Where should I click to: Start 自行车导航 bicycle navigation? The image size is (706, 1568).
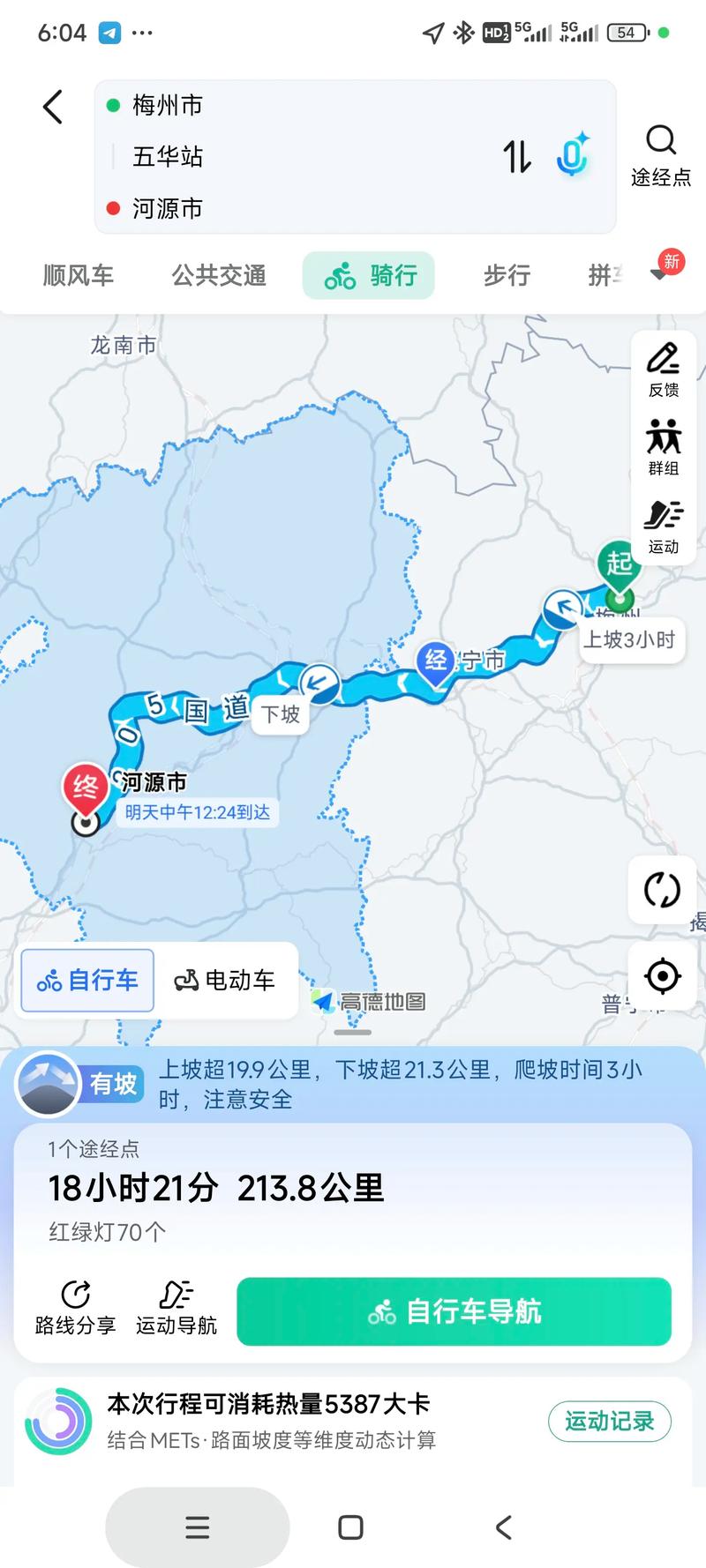(x=454, y=1312)
